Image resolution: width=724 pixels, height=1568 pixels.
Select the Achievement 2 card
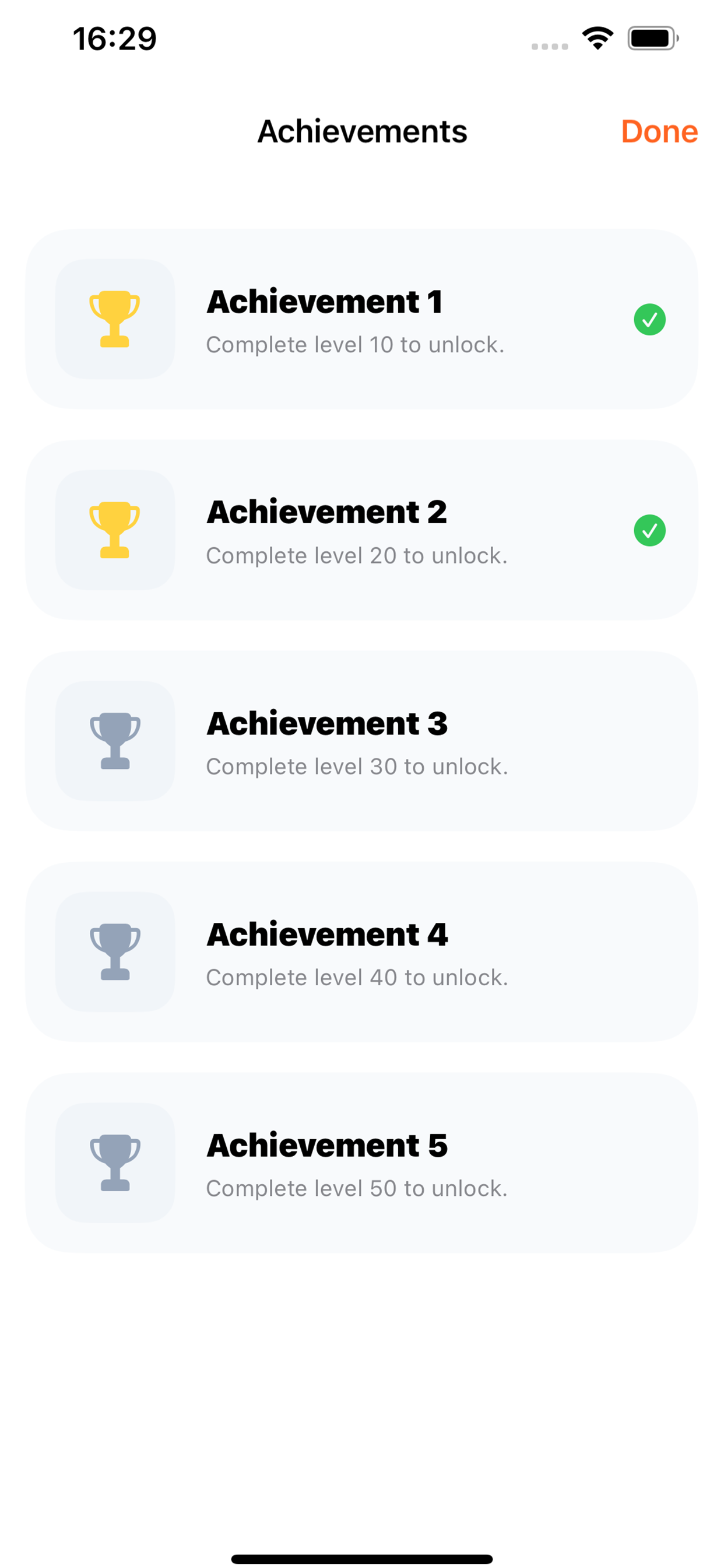click(x=361, y=530)
